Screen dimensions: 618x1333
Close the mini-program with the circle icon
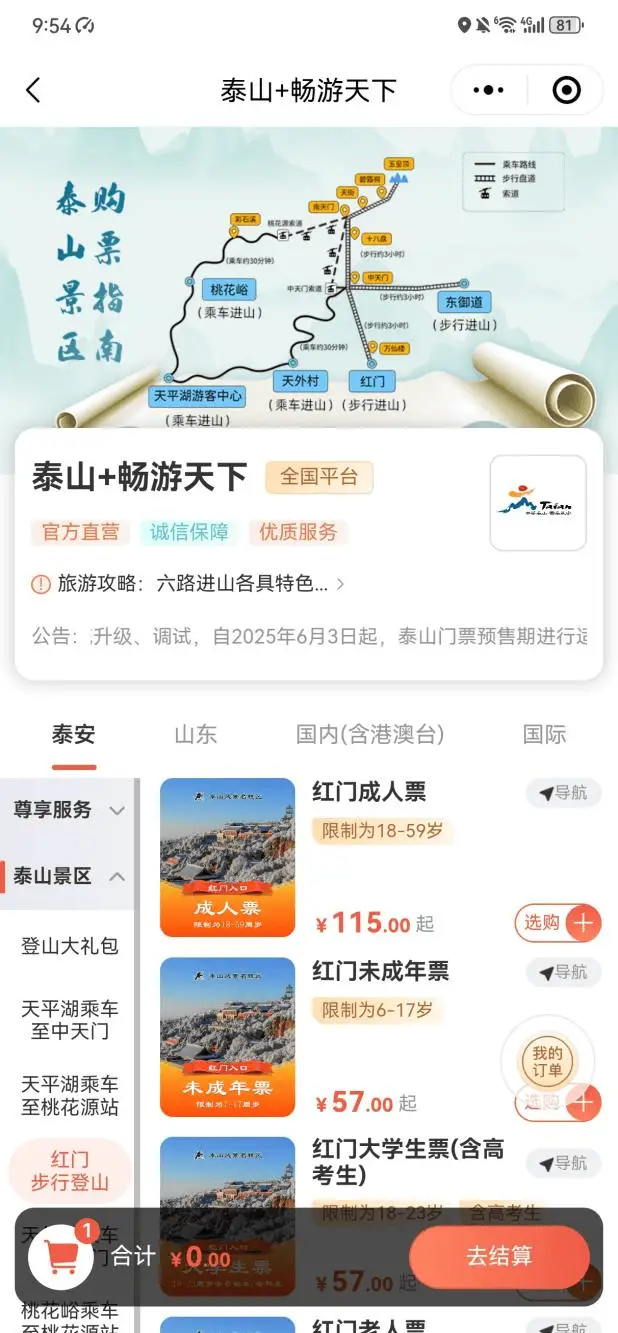[x=566, y=90]
